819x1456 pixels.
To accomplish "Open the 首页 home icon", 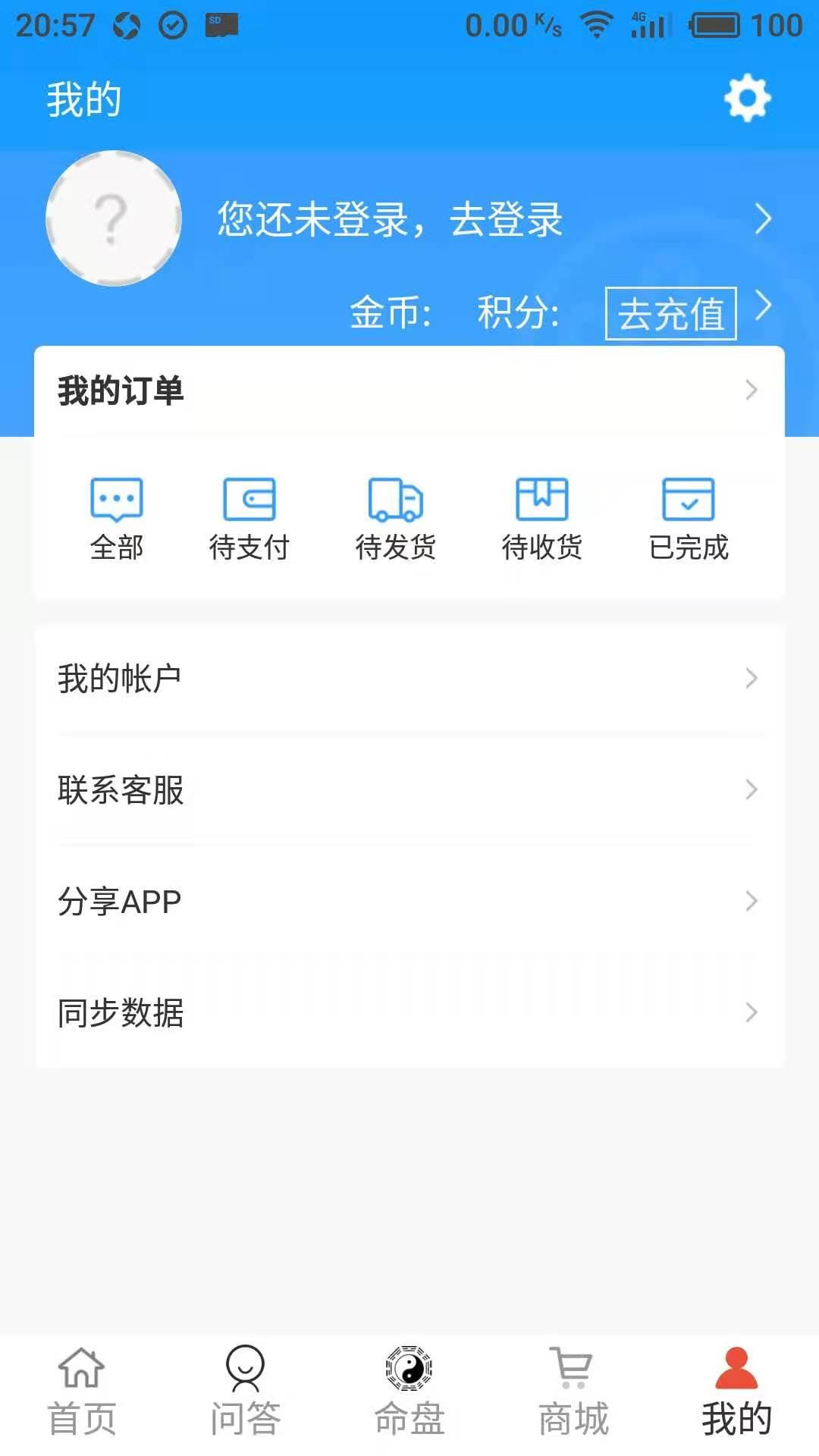I will point(82,1382).
